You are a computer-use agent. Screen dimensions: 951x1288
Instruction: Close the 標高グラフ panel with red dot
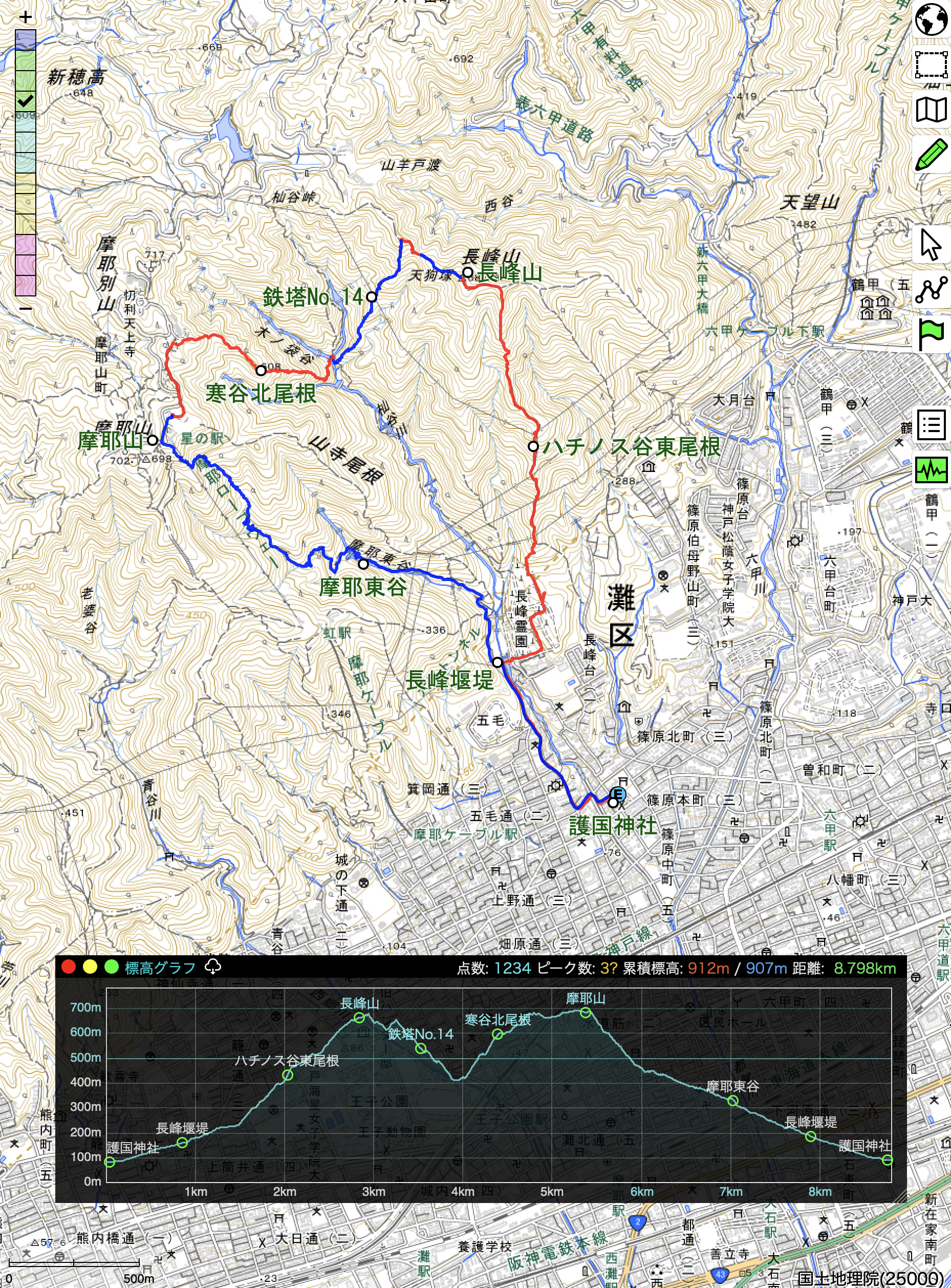coord(69,967)
